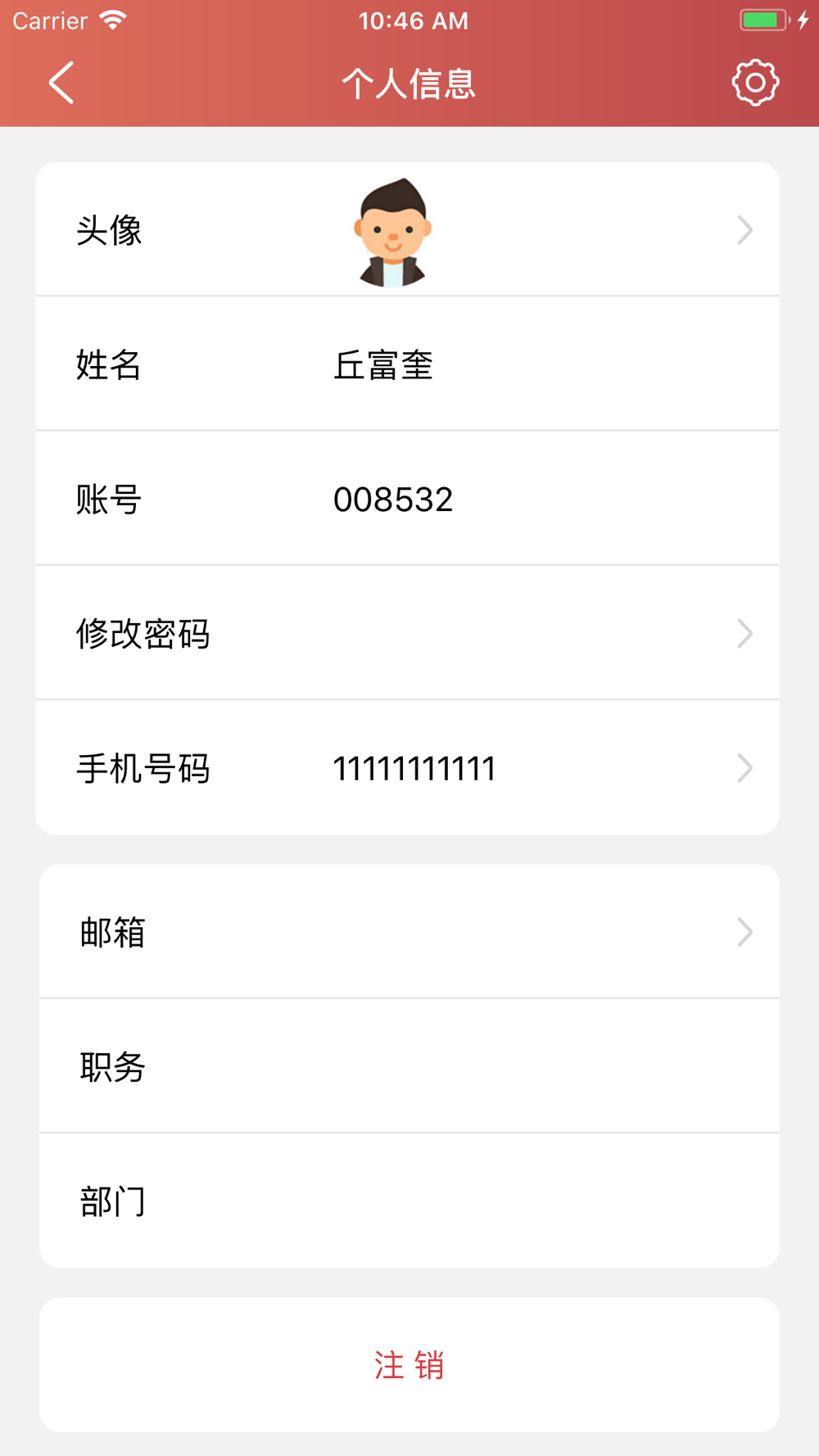Edit the 手机号码 phone number row
Screen dimensions: 819x1456
click(407, 768)
